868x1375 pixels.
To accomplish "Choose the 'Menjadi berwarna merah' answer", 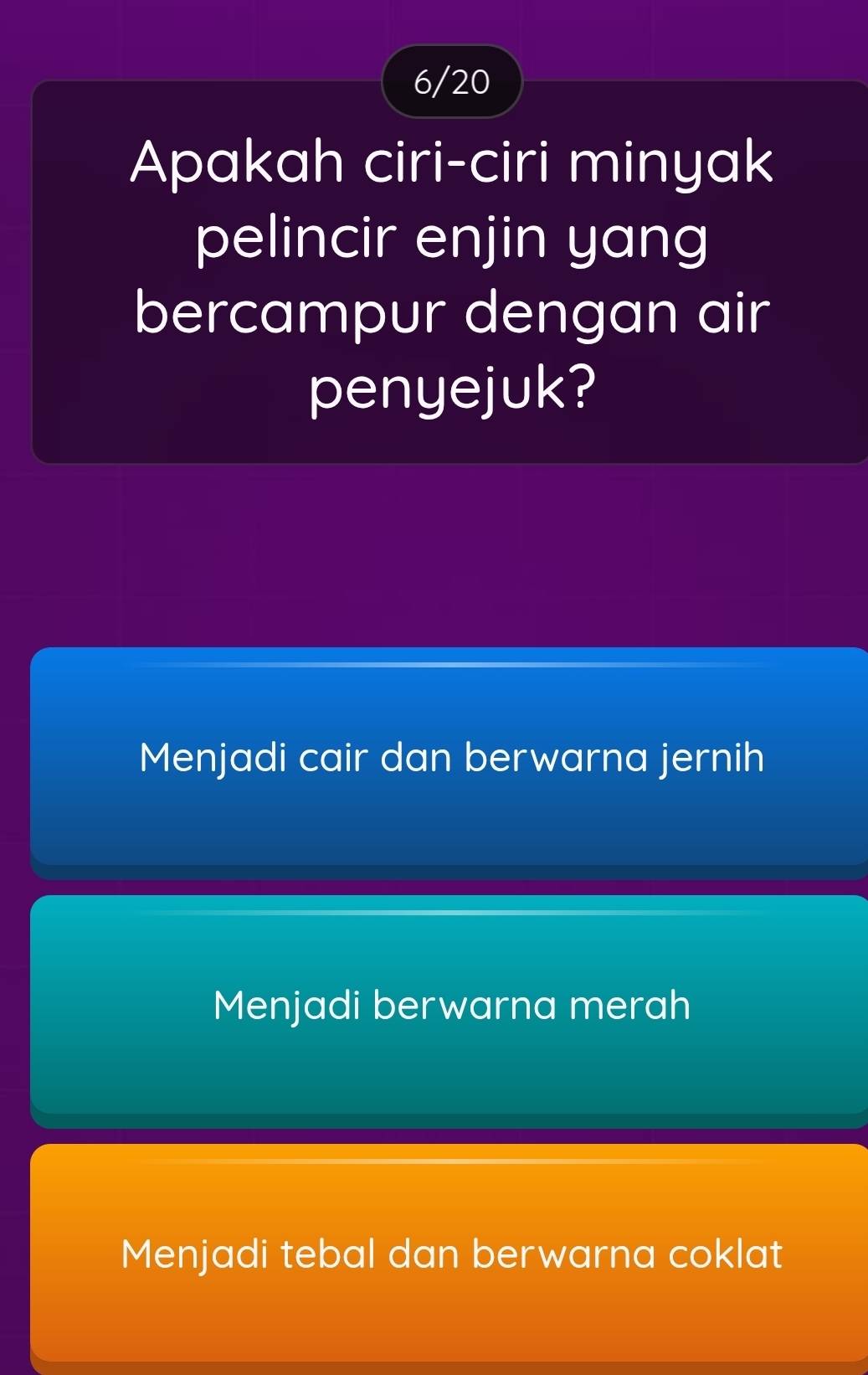I will [x=450, y=1006].
